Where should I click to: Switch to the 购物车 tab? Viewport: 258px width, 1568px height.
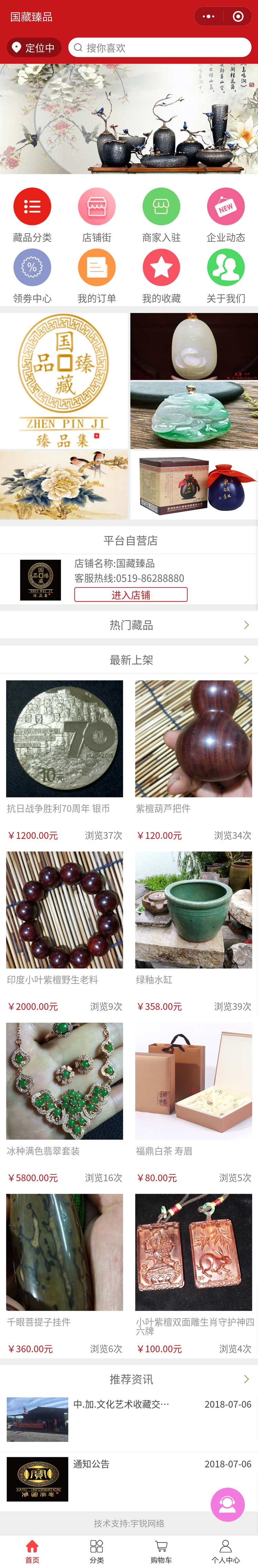point(161,1551)
